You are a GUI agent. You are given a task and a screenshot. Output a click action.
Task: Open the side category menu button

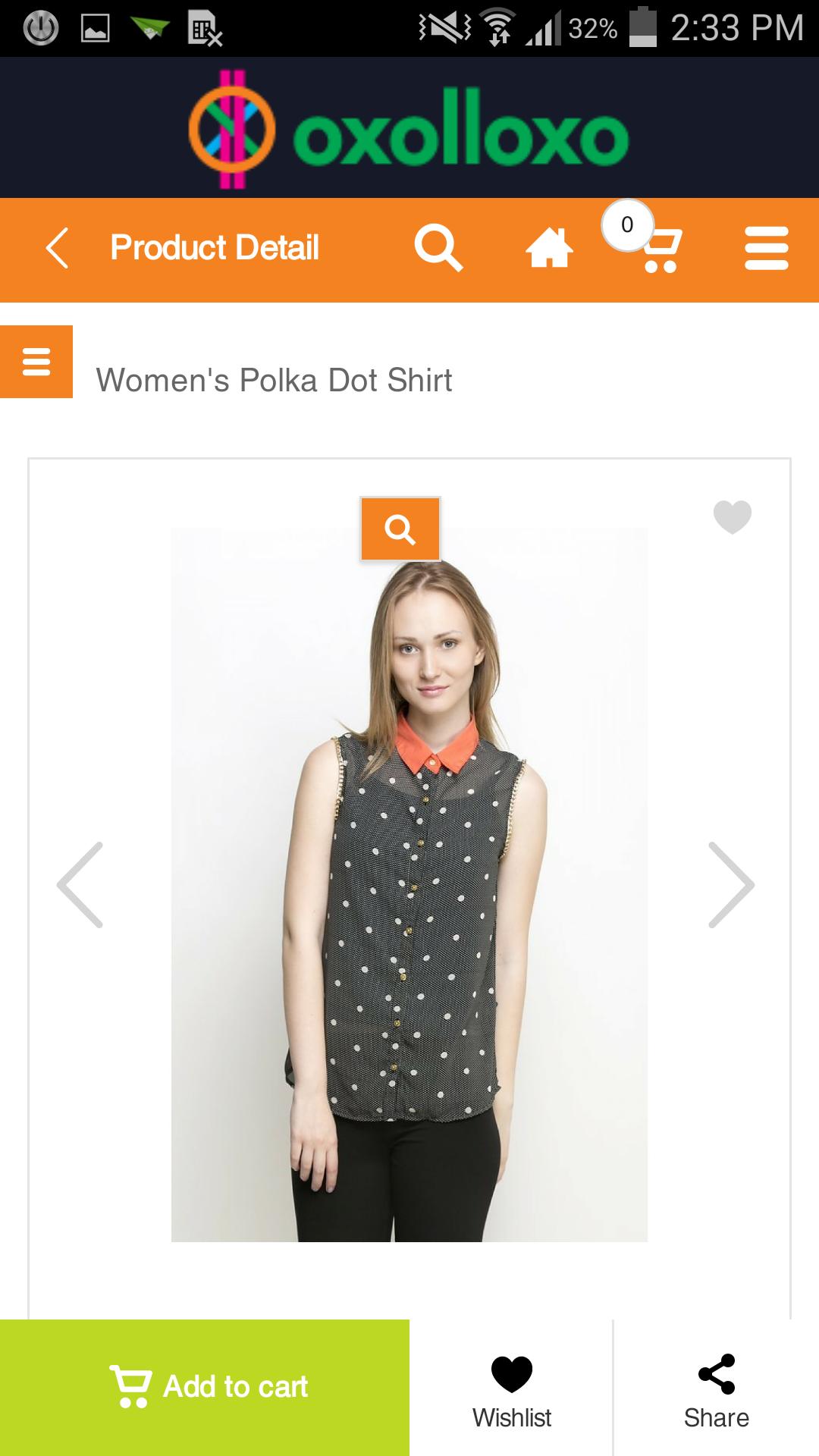(36, 362)
